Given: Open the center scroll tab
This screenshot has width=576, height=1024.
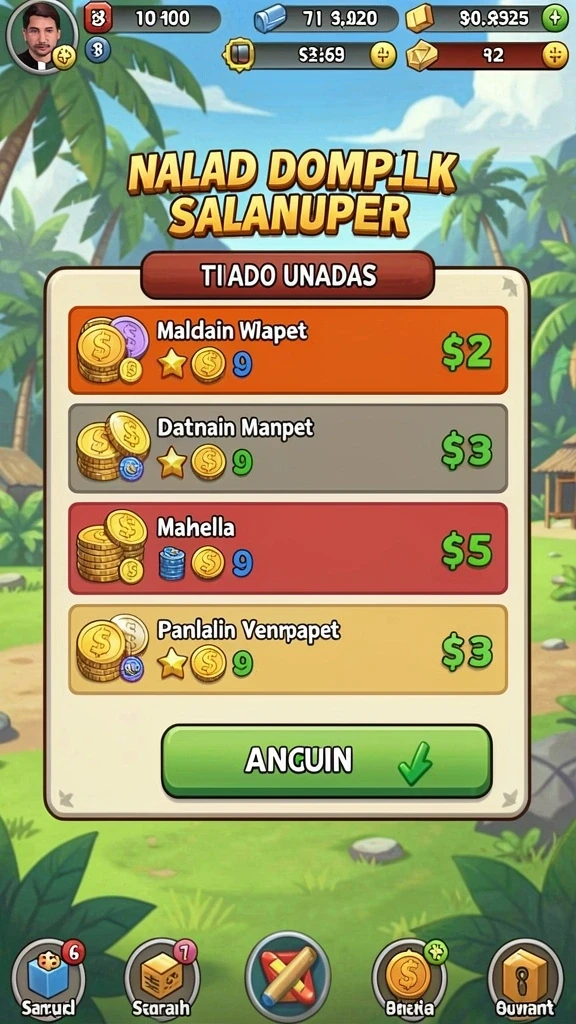Looking at the screenshot, I should coord(288,976).
